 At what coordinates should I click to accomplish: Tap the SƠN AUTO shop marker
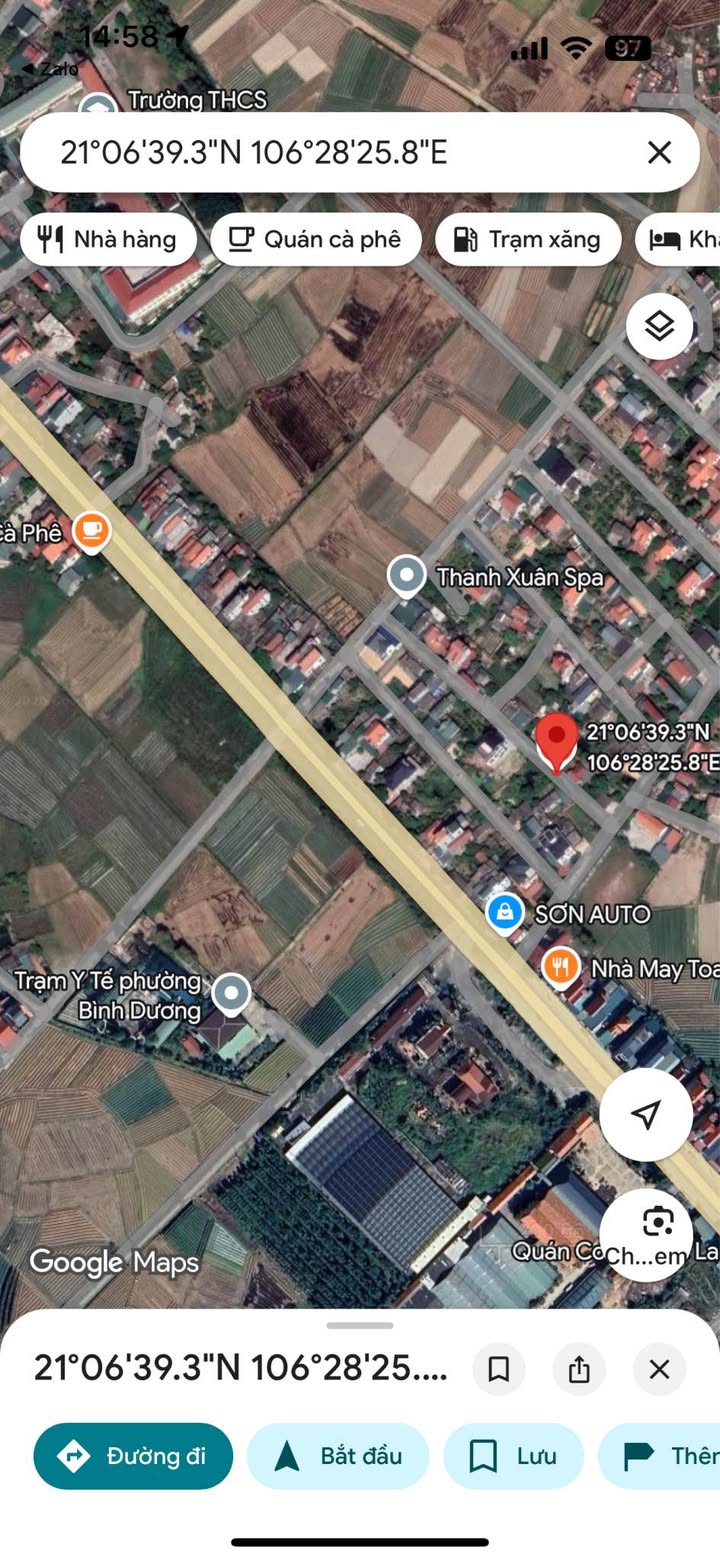[505, 912]
